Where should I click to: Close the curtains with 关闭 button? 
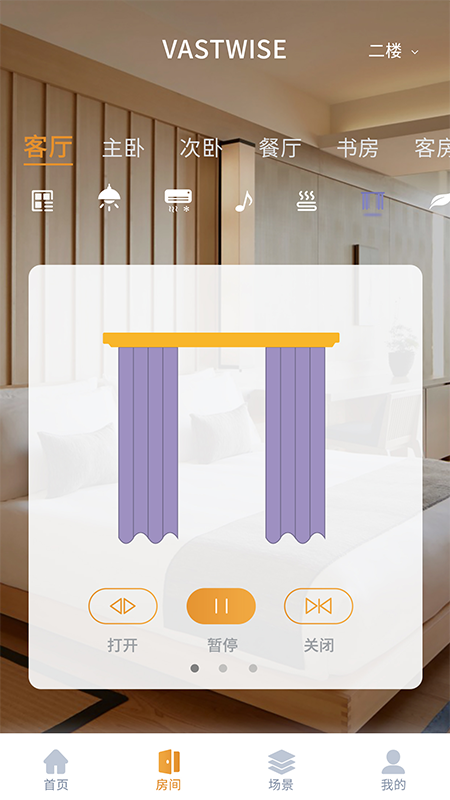coord(318,606)
